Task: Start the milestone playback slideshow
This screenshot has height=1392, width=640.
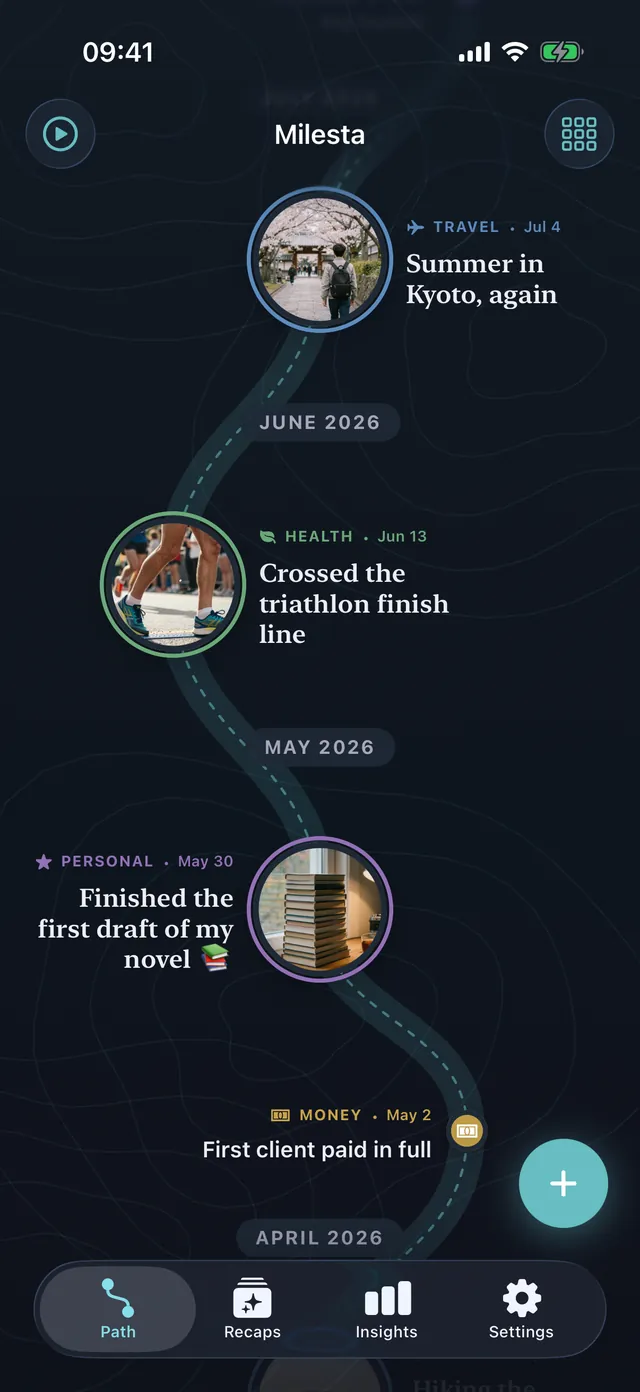Action: pos(60,134)
